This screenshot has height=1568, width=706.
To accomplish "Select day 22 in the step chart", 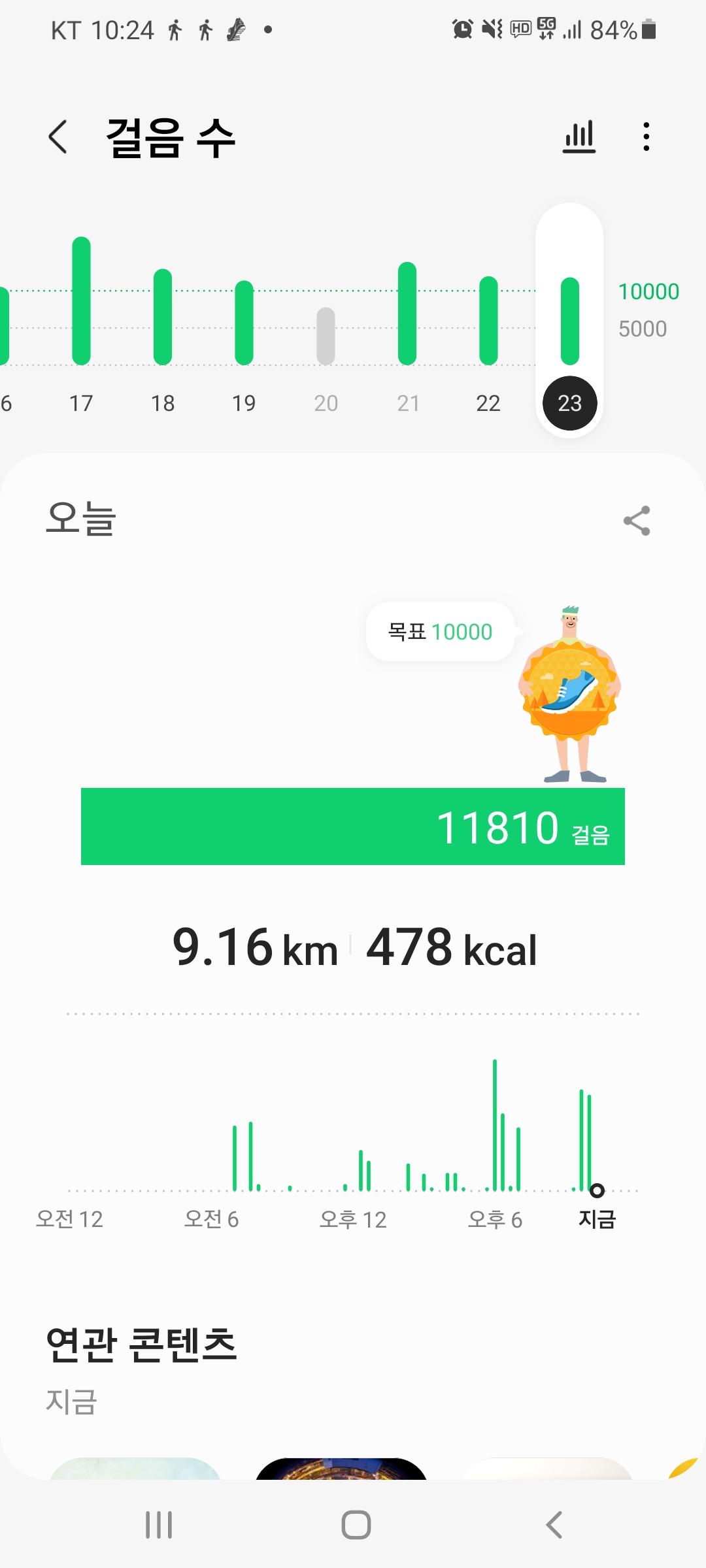I will (488, 327).
